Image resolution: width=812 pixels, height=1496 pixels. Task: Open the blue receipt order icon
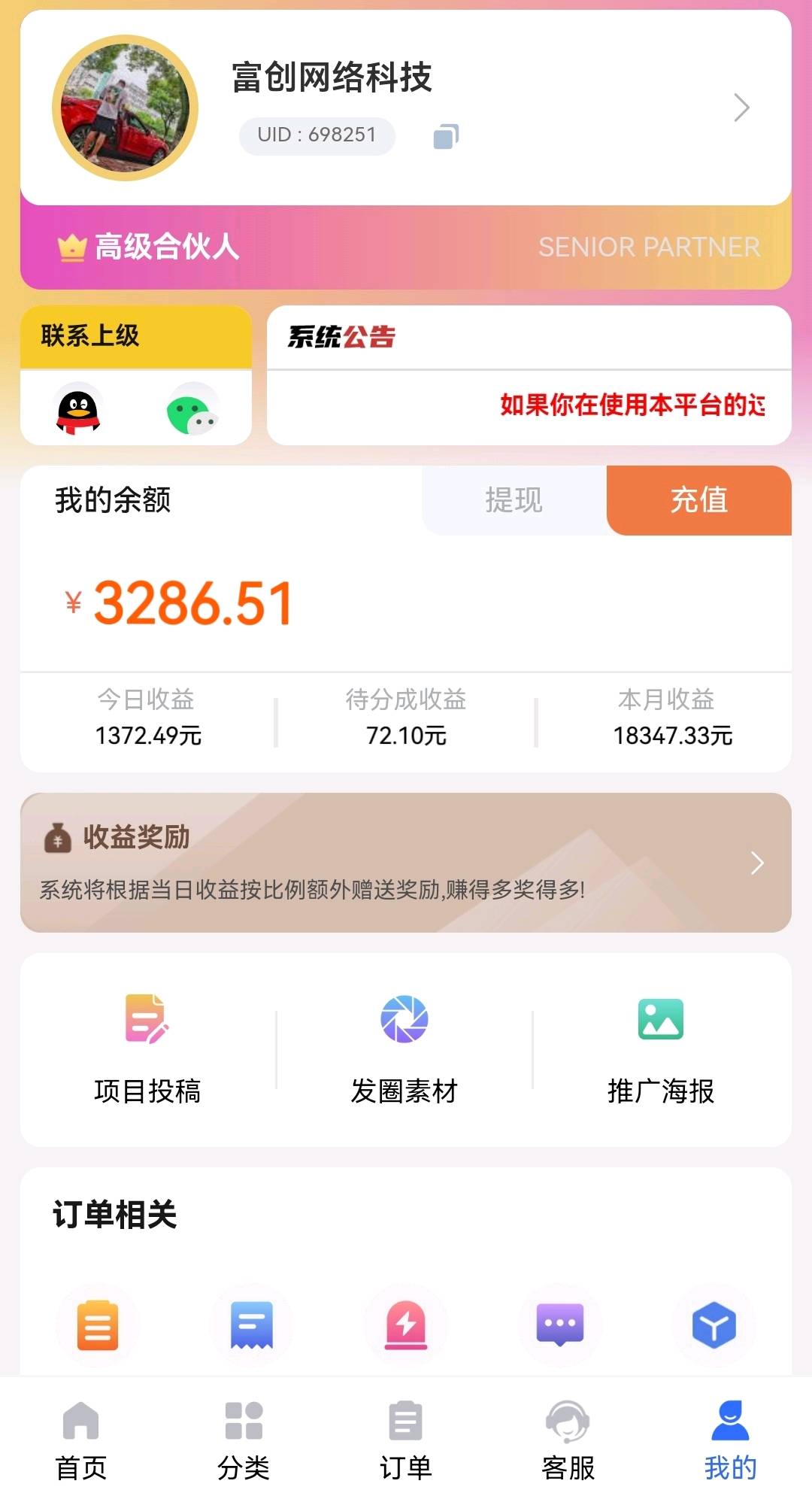[252, 1325]
